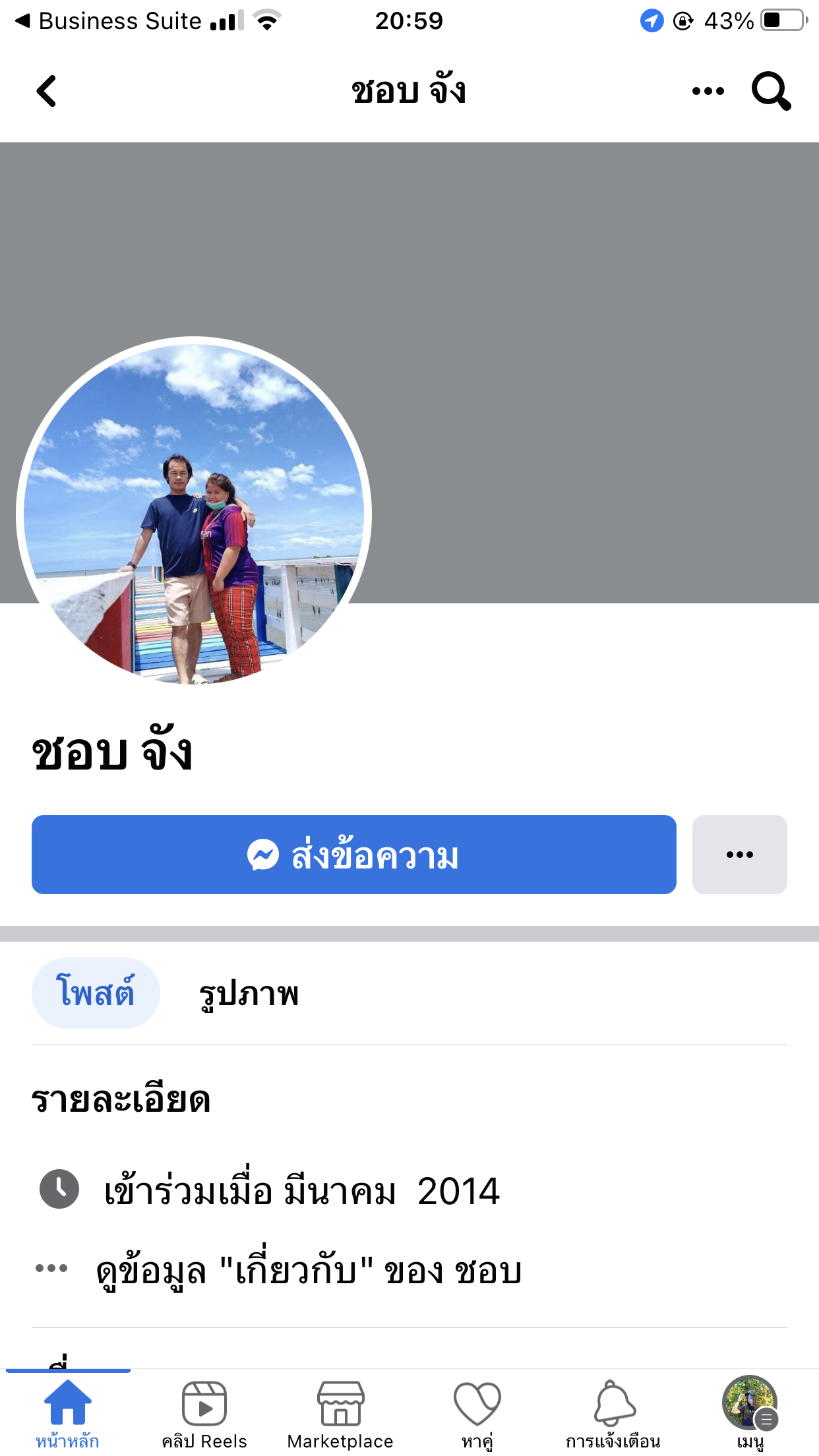Go back using the top-left arrow

click(x=46, y=91)
